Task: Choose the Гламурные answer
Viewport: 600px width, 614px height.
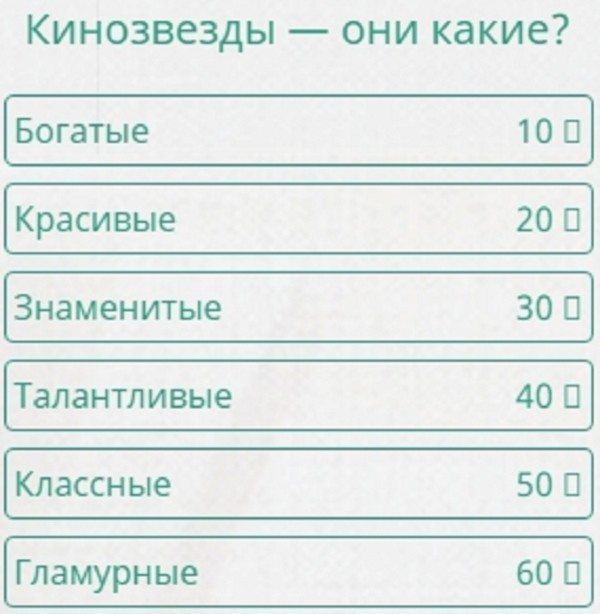Action: [x=297, y=573]
